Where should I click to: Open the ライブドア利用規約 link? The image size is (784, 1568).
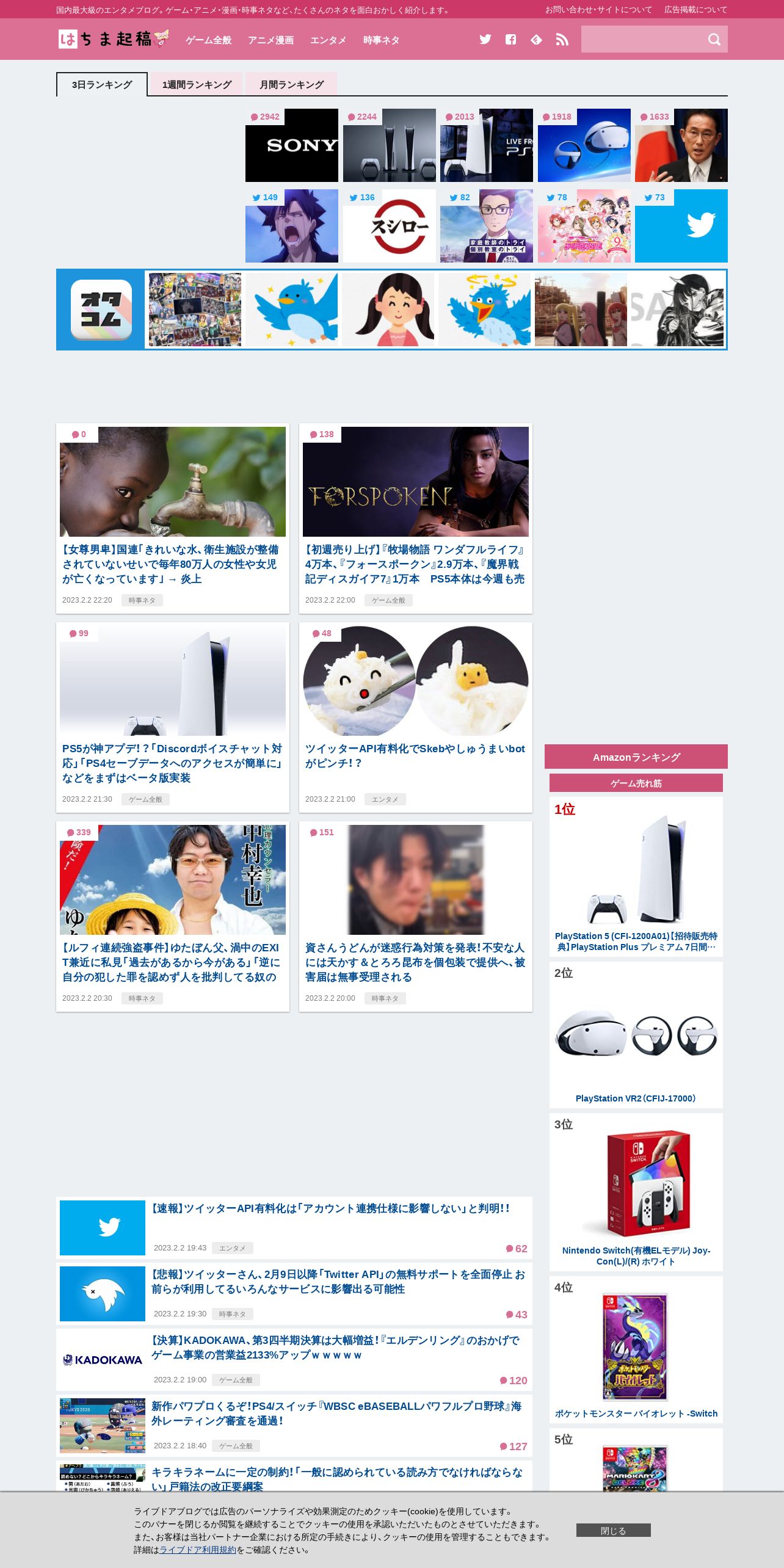tap(197, 1550)
